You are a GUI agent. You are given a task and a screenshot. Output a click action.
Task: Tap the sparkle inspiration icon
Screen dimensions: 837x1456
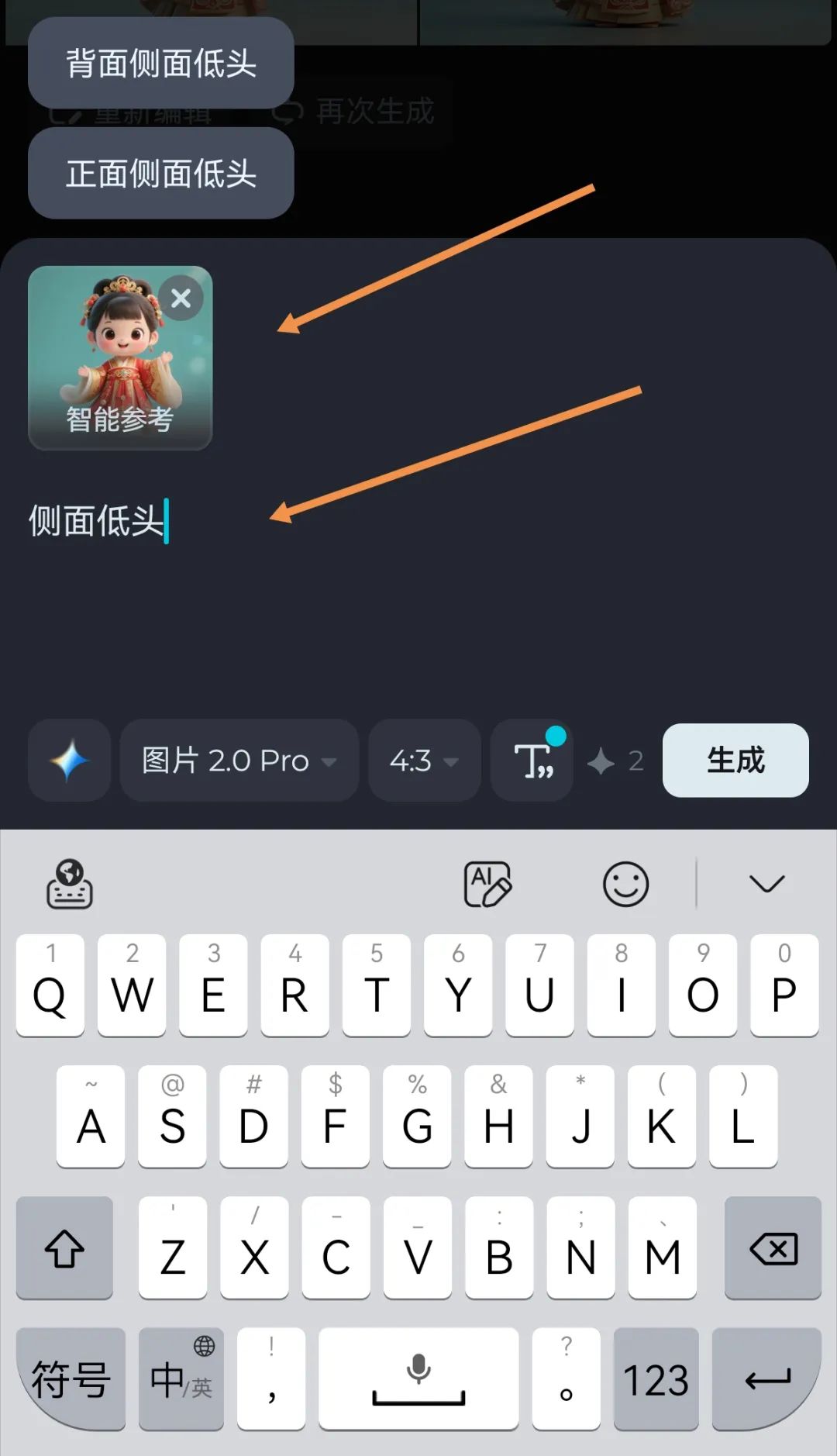tap(69, 761)
